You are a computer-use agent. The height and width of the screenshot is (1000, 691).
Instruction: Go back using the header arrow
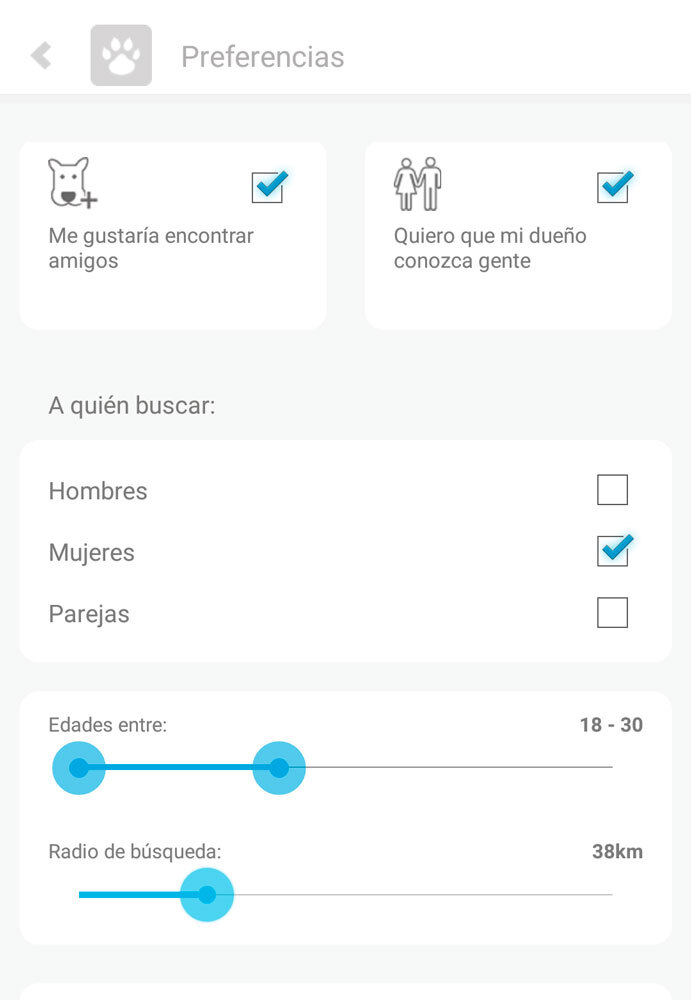[41, 56]
